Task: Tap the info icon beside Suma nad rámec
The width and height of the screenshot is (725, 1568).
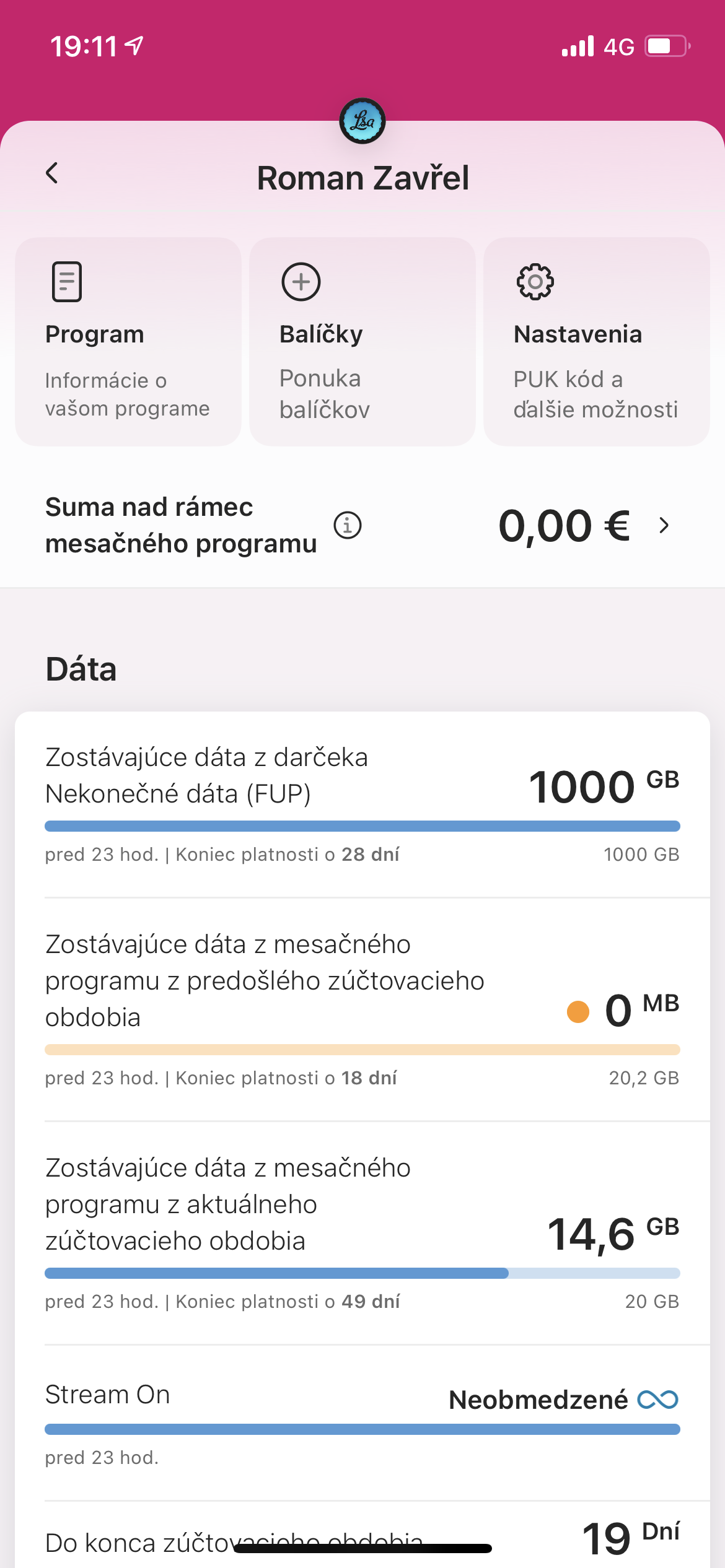Action: point(348,526)
